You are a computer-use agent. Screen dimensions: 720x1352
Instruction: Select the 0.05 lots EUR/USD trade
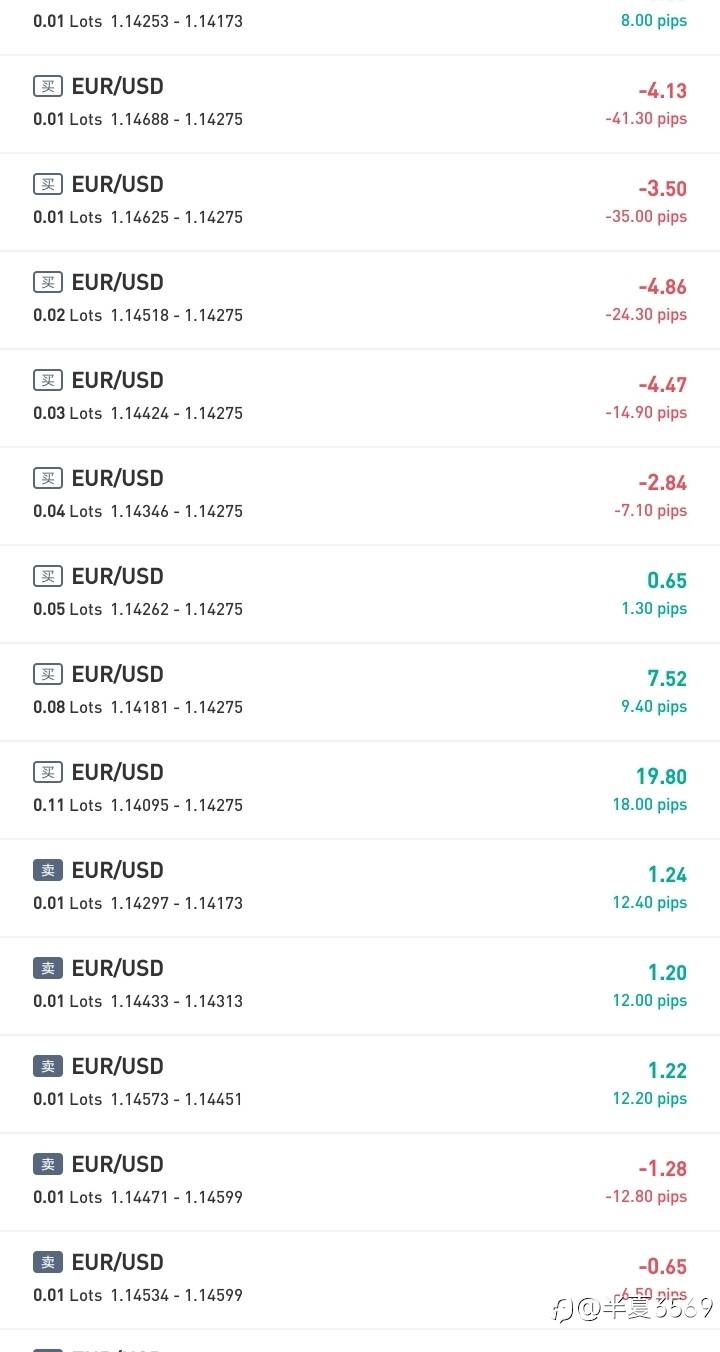tap(360, 594)
